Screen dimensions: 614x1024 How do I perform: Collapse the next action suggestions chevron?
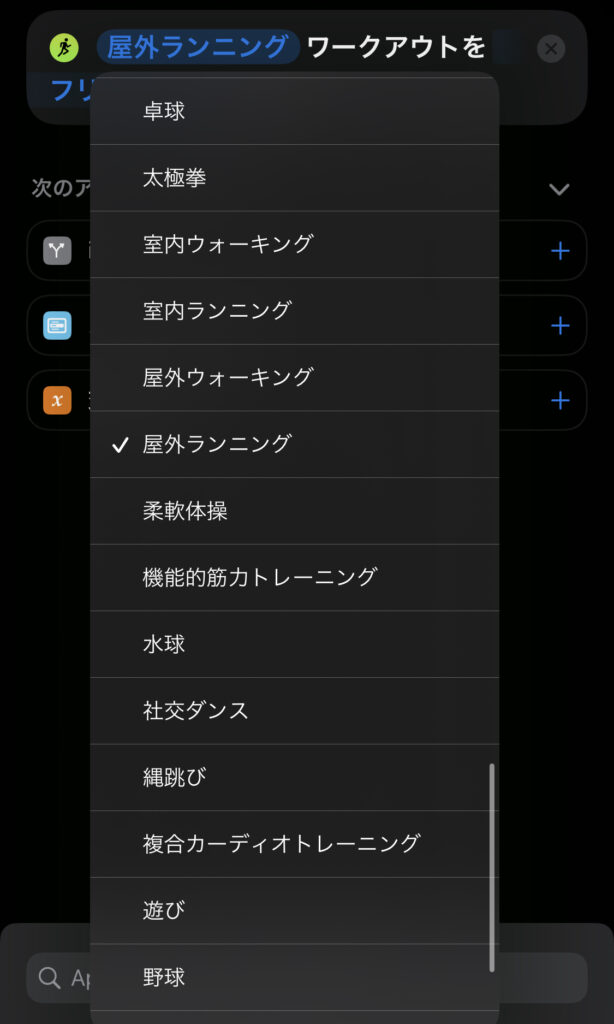(x=559, y=189)
